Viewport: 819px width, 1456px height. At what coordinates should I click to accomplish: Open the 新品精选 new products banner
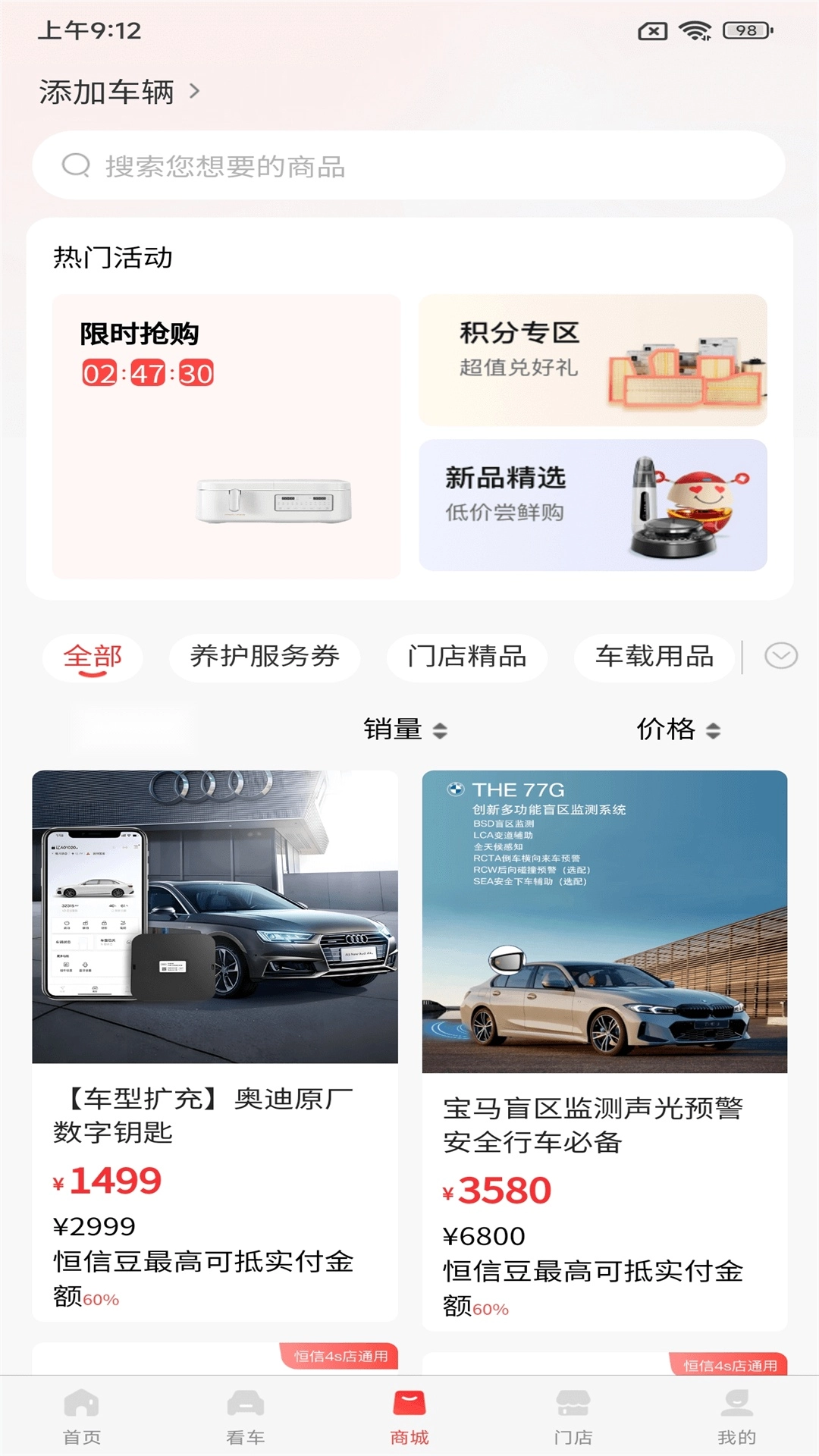tap(594, 504)
